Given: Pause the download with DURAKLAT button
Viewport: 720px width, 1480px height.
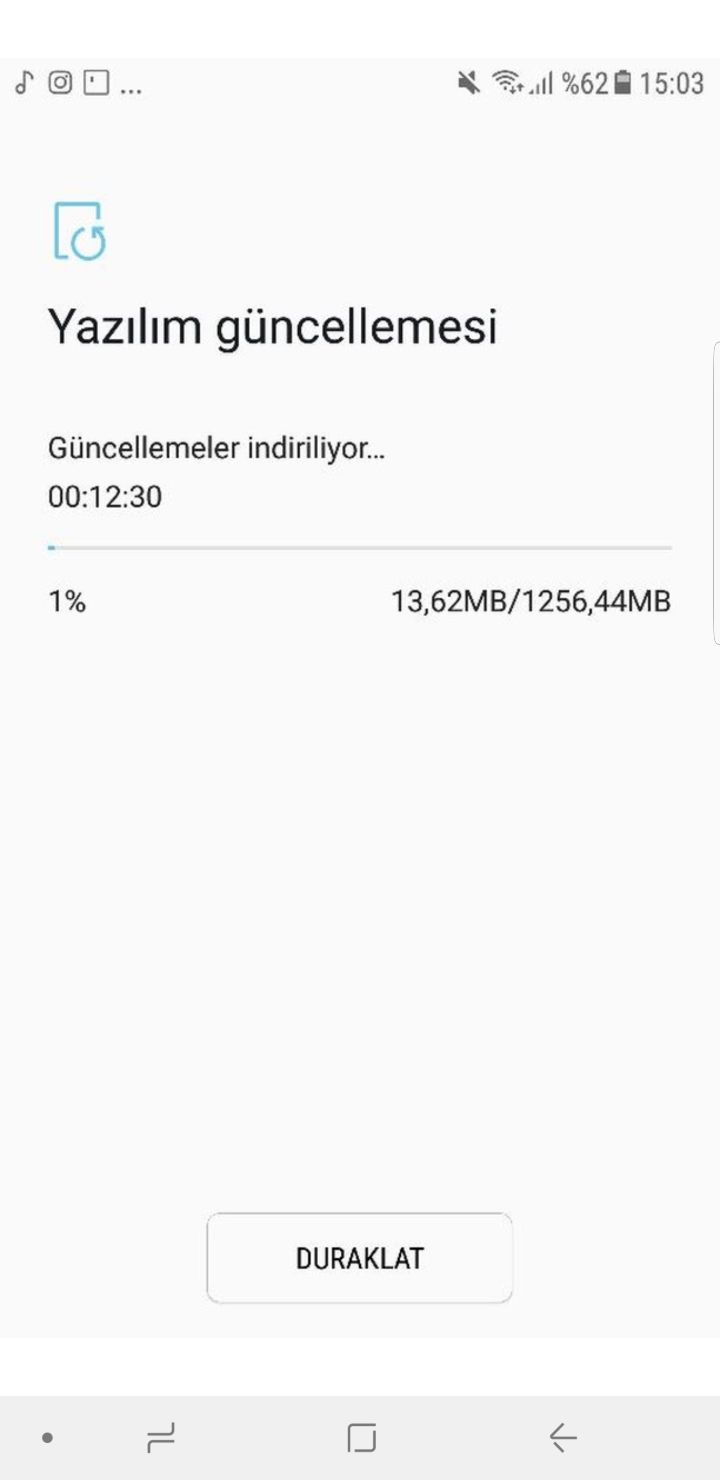Looking at the screenshot, I should (360, 1258).
